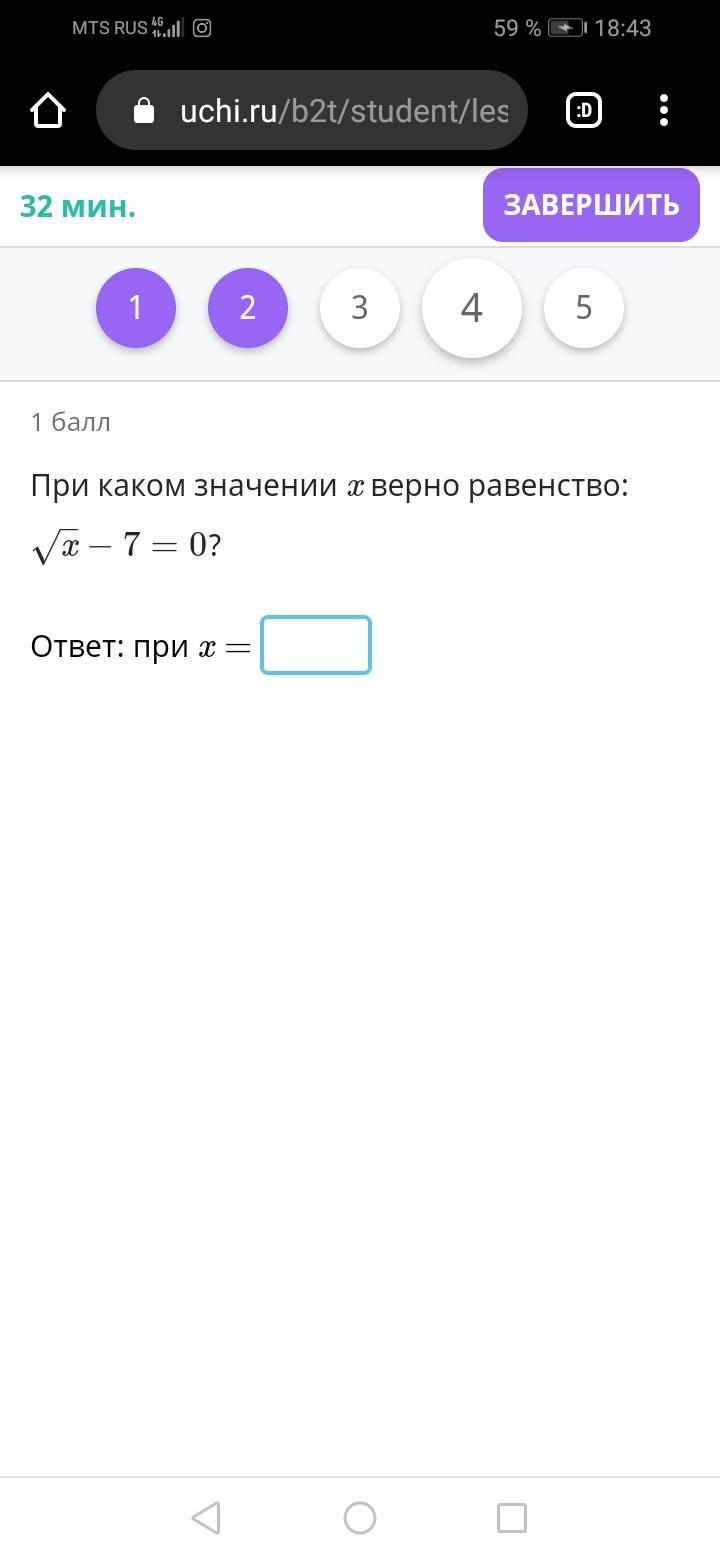Open question 5

point(584,308)
